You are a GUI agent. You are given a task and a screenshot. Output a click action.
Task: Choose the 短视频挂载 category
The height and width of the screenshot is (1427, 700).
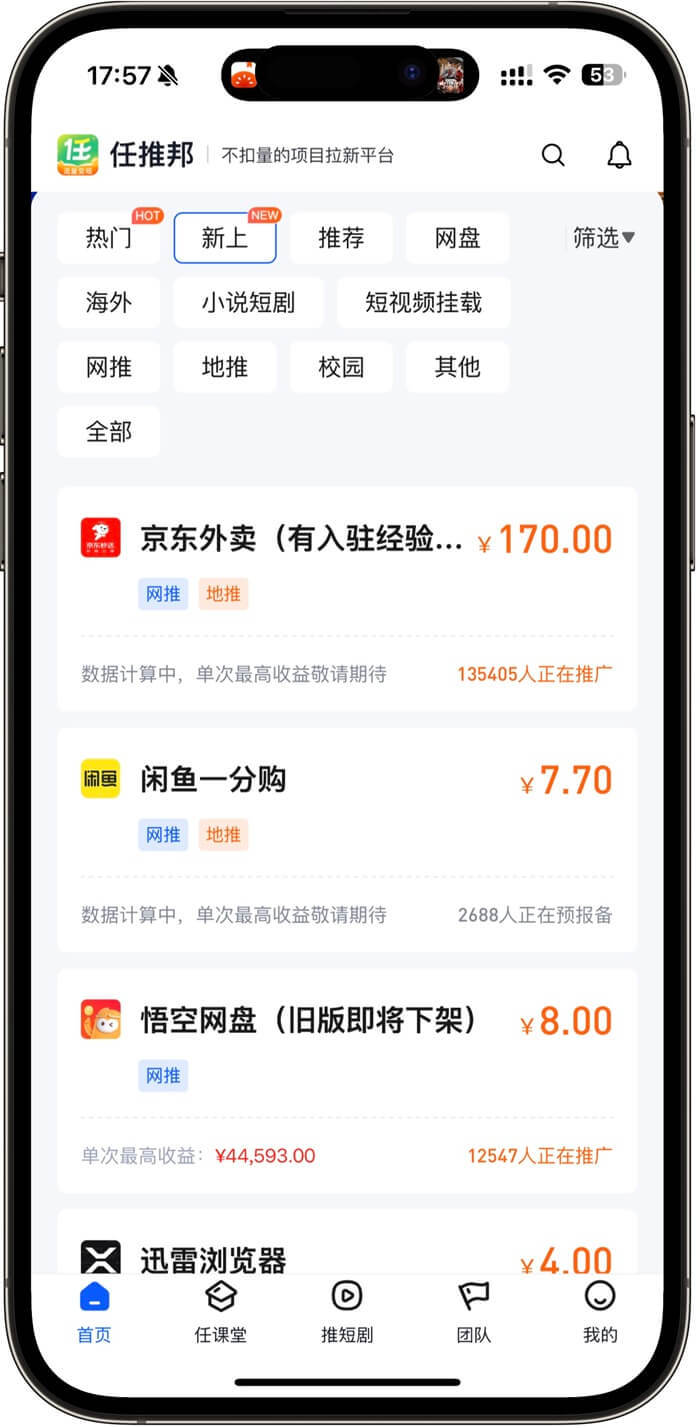(x=423, y=303)
